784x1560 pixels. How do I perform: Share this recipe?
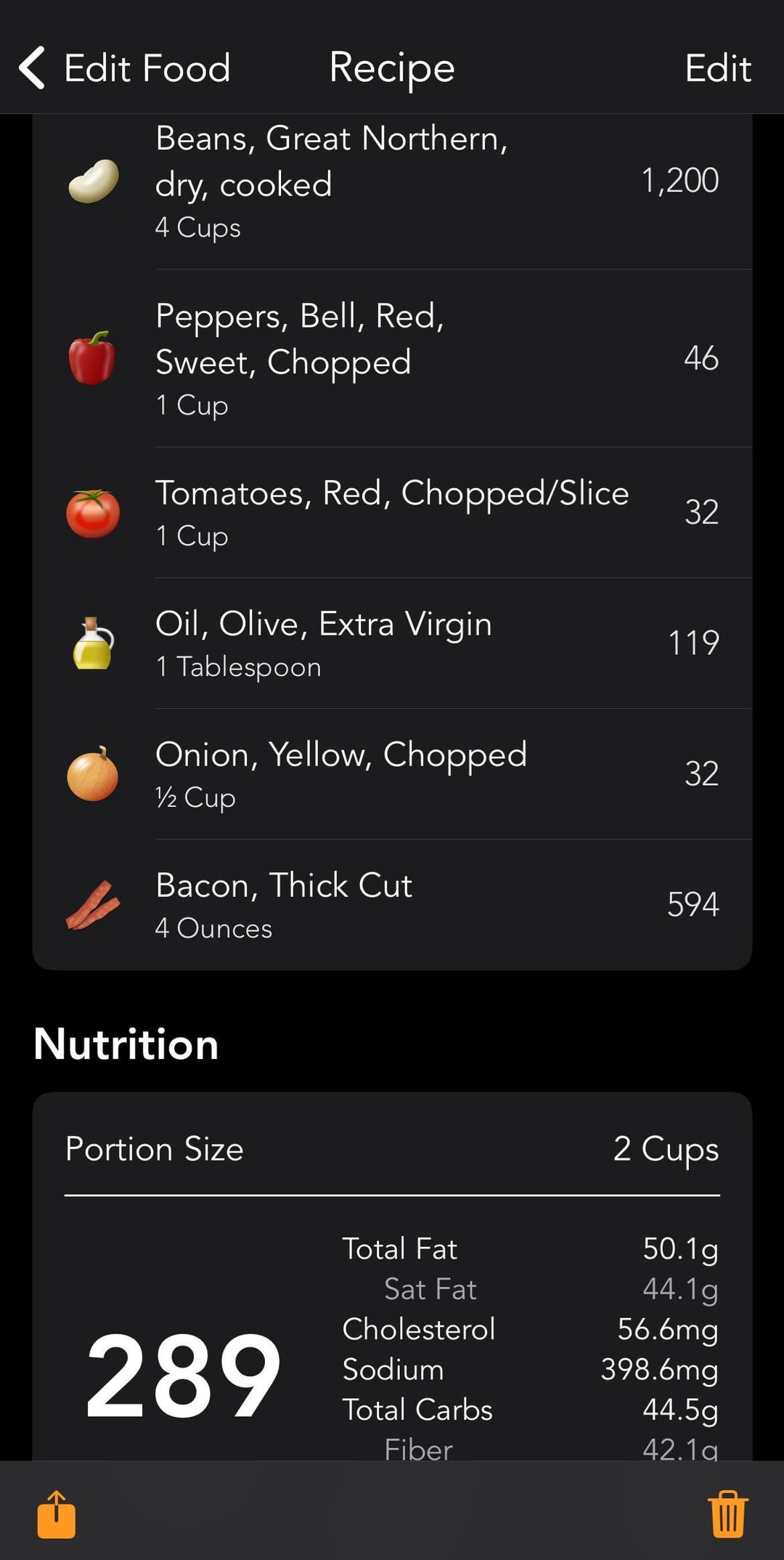57,1514
